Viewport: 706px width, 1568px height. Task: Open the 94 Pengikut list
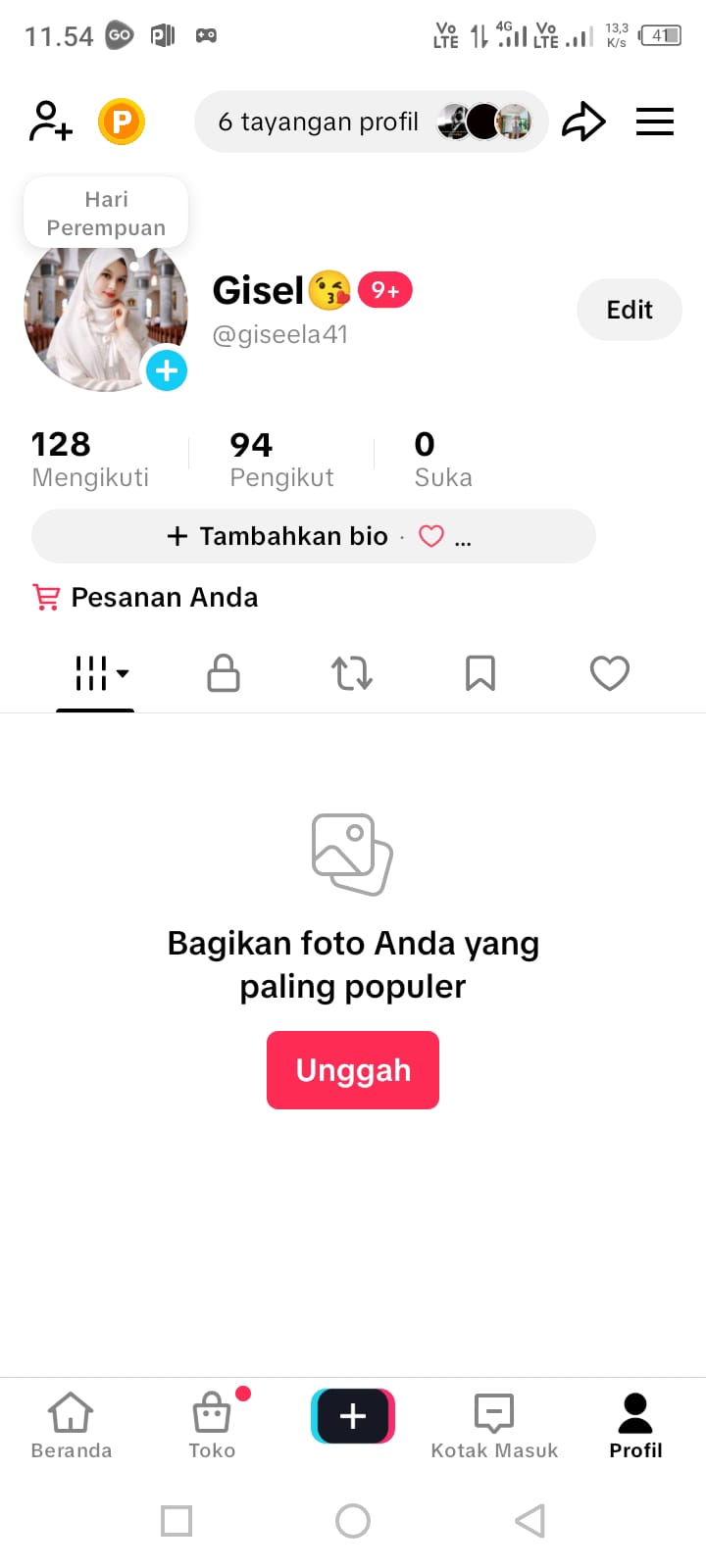[281, 459]
